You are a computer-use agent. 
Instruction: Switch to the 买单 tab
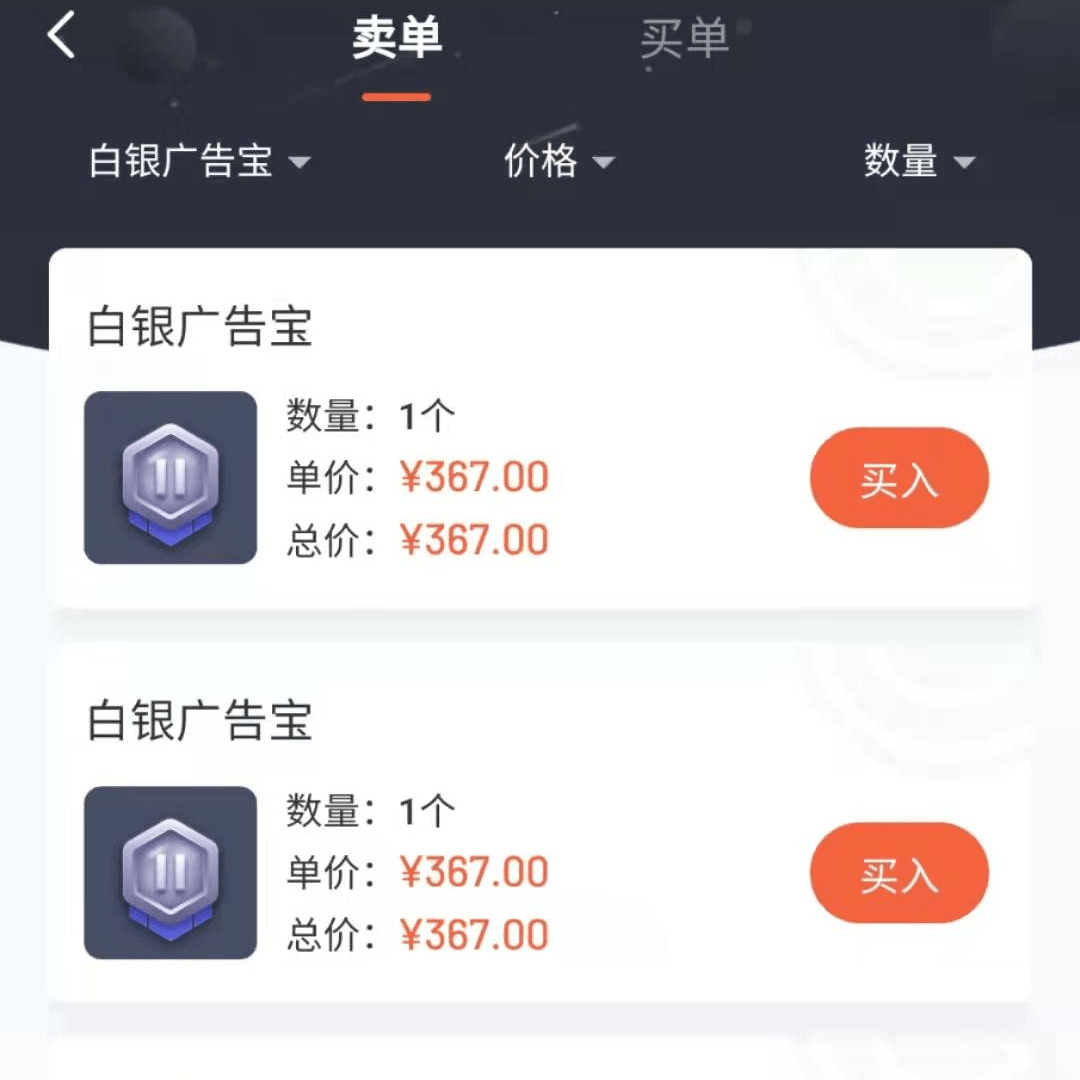pyautogui.click(x=684, y=38)
